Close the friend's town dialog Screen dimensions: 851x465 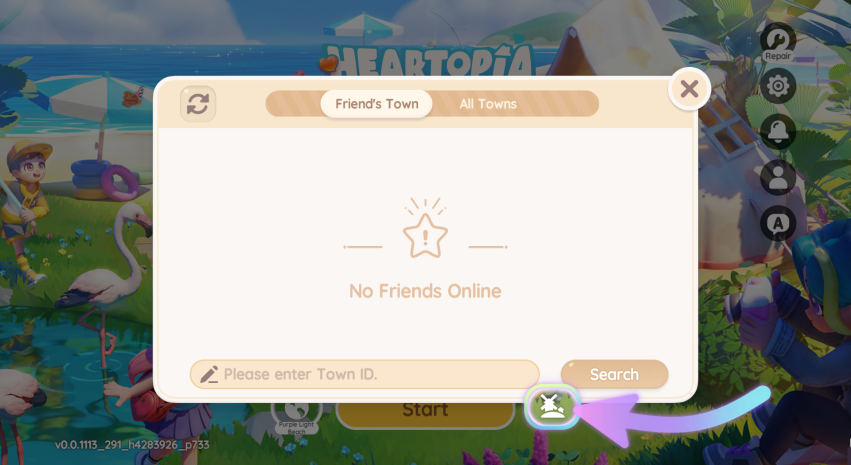pos(689,89)
